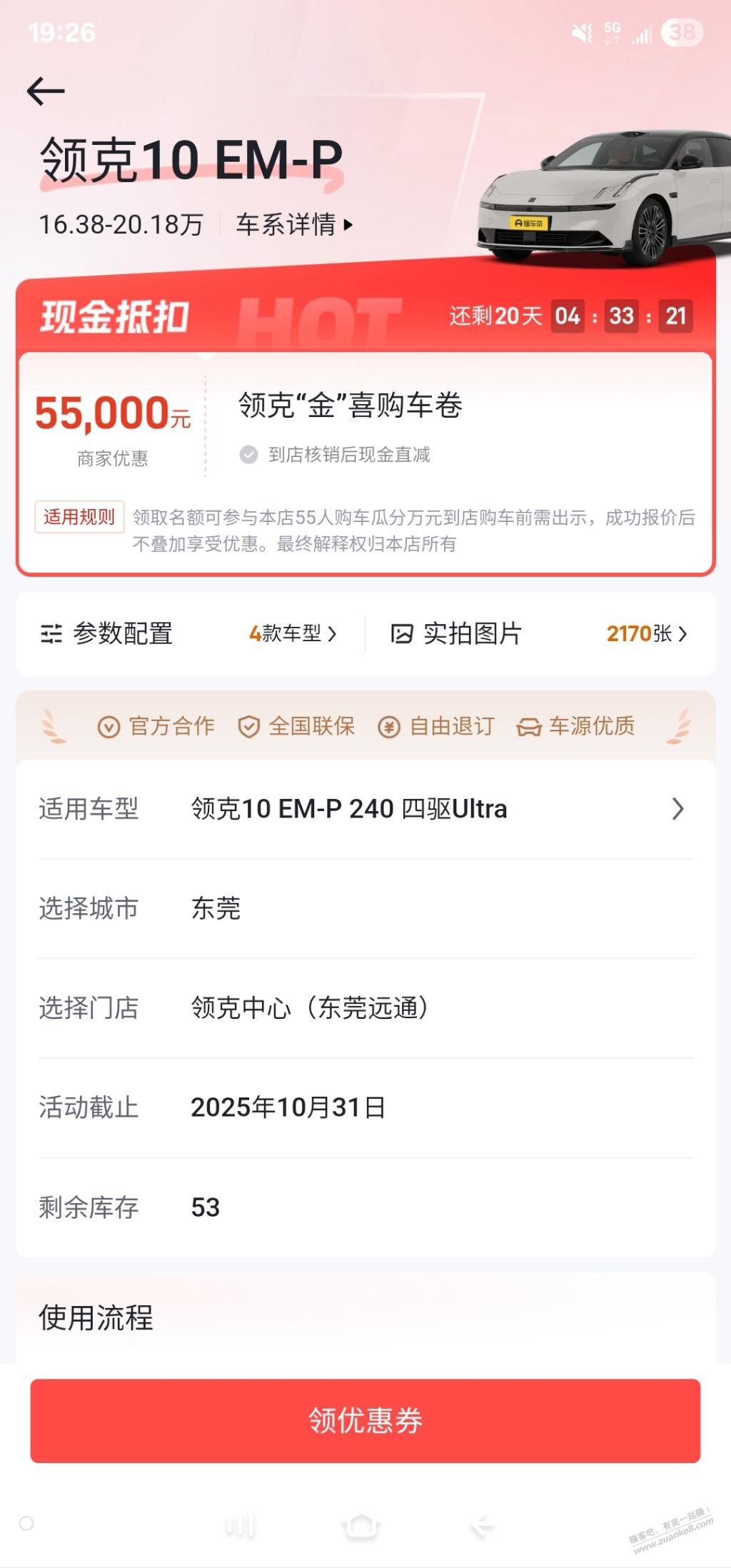This screenshot has height=1568, width=731.
Task: Open 车系详情 series details link
Action: pyautogui.click(x=293, y=225)
